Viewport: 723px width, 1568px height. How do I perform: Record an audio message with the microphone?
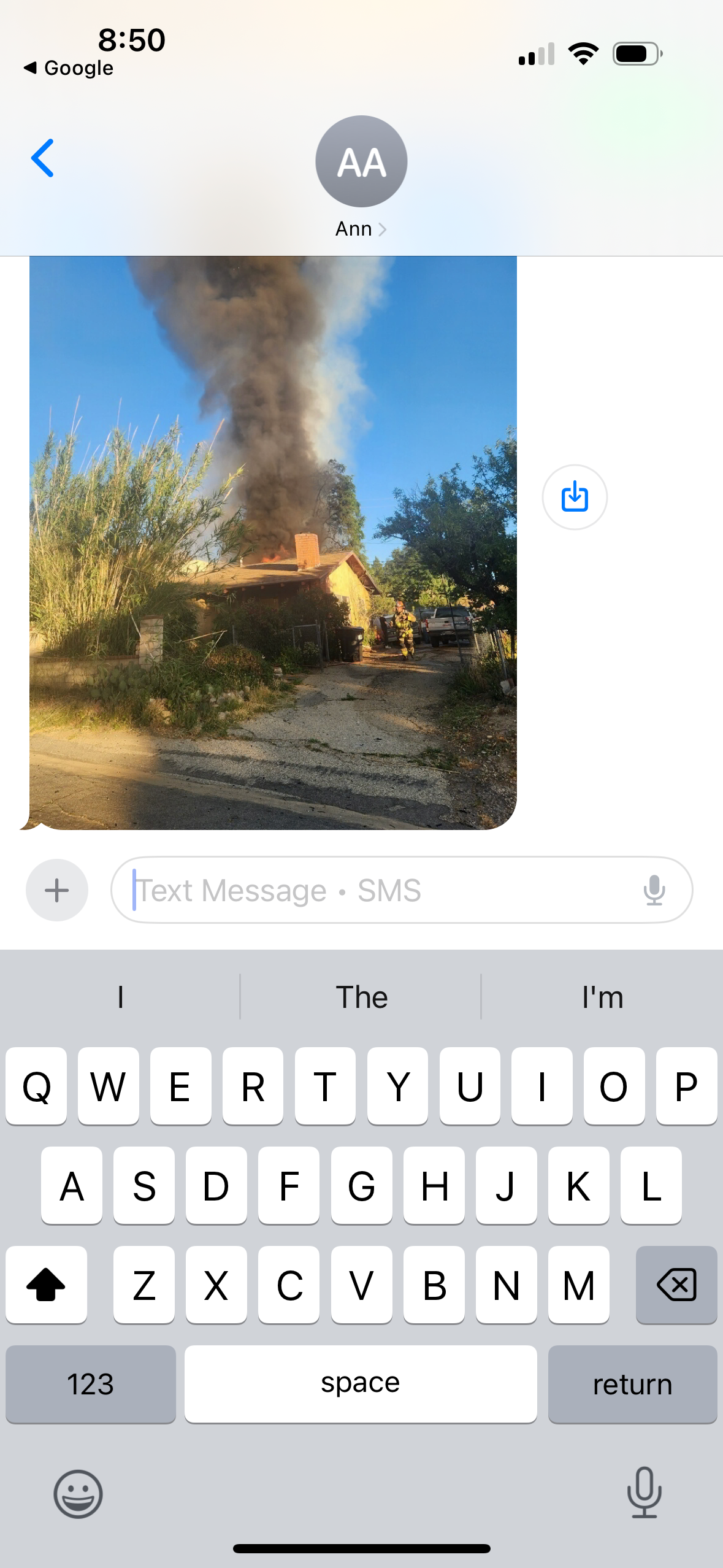(x=654, y=890)
